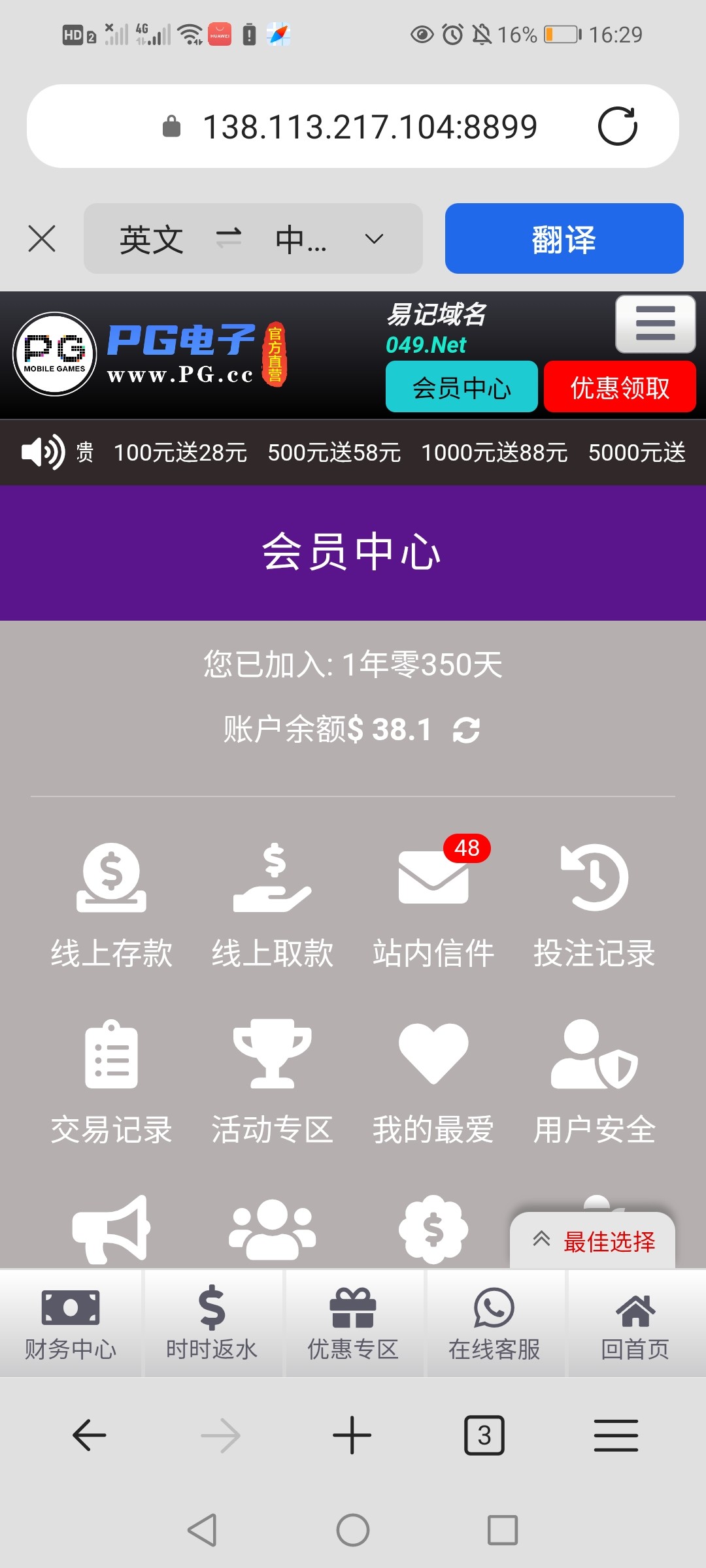Viewport: 706px width, 1568px height.
Task: Close the translation bar
Action: click(42, 238)
